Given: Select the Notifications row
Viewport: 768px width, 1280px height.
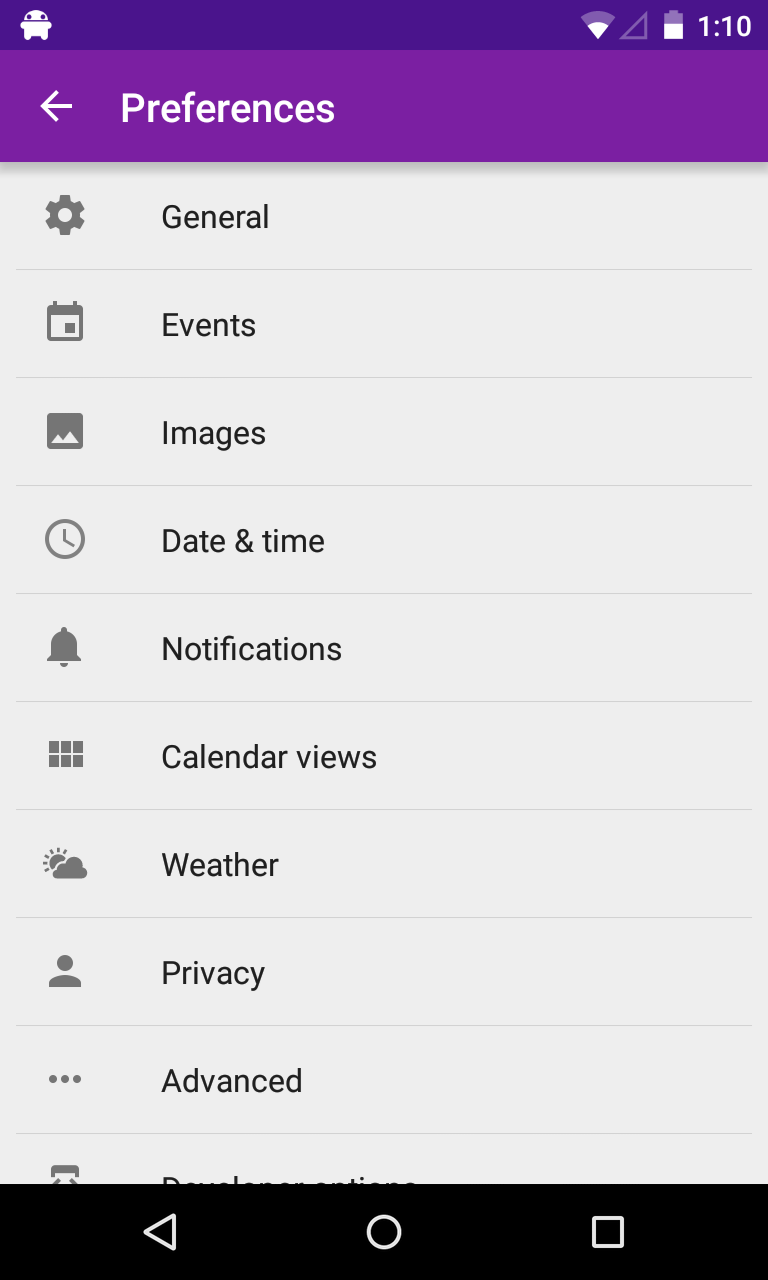Looking at the screenshot, I should coord(252,649).
